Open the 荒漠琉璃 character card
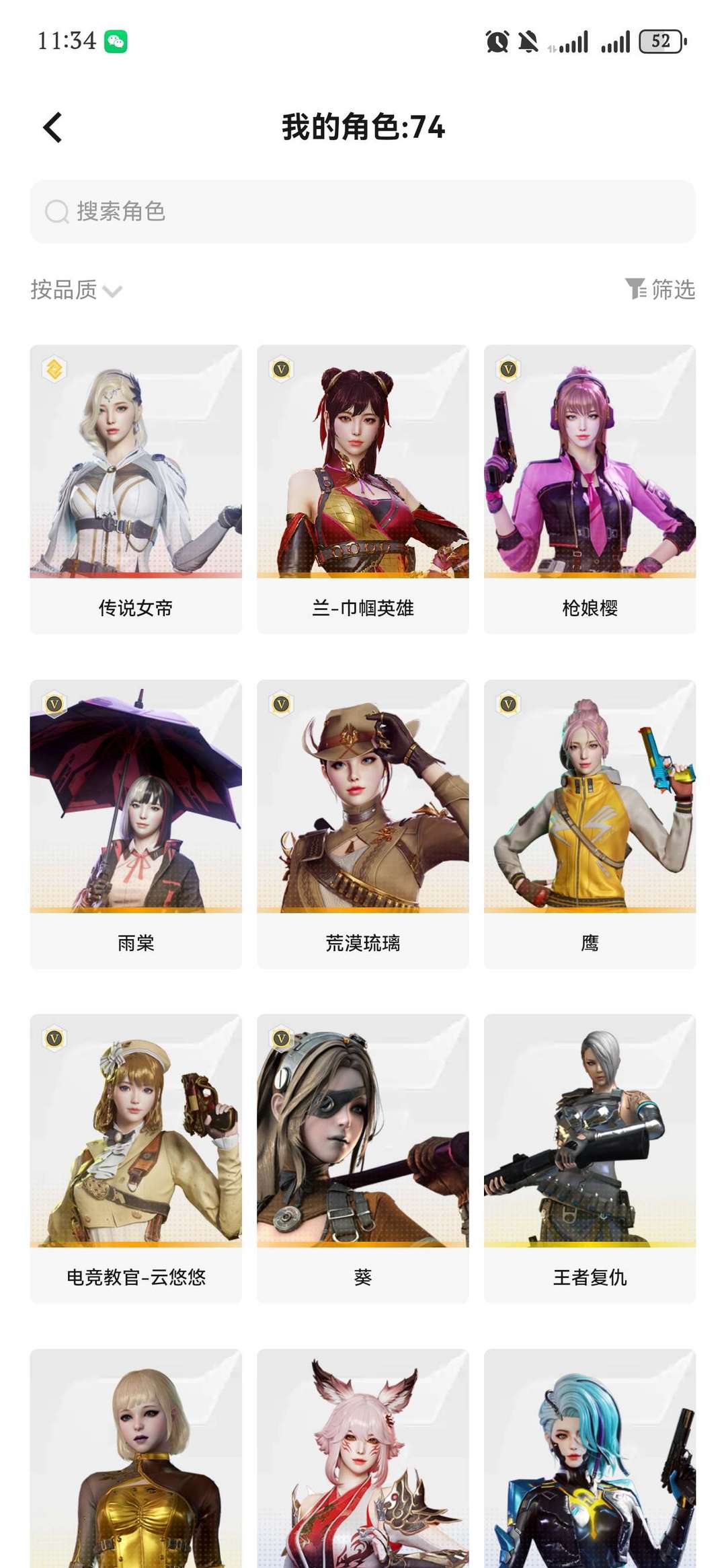Image resolution: width=726 pixels, height=1568 pixels. click(x=363, y=821)
